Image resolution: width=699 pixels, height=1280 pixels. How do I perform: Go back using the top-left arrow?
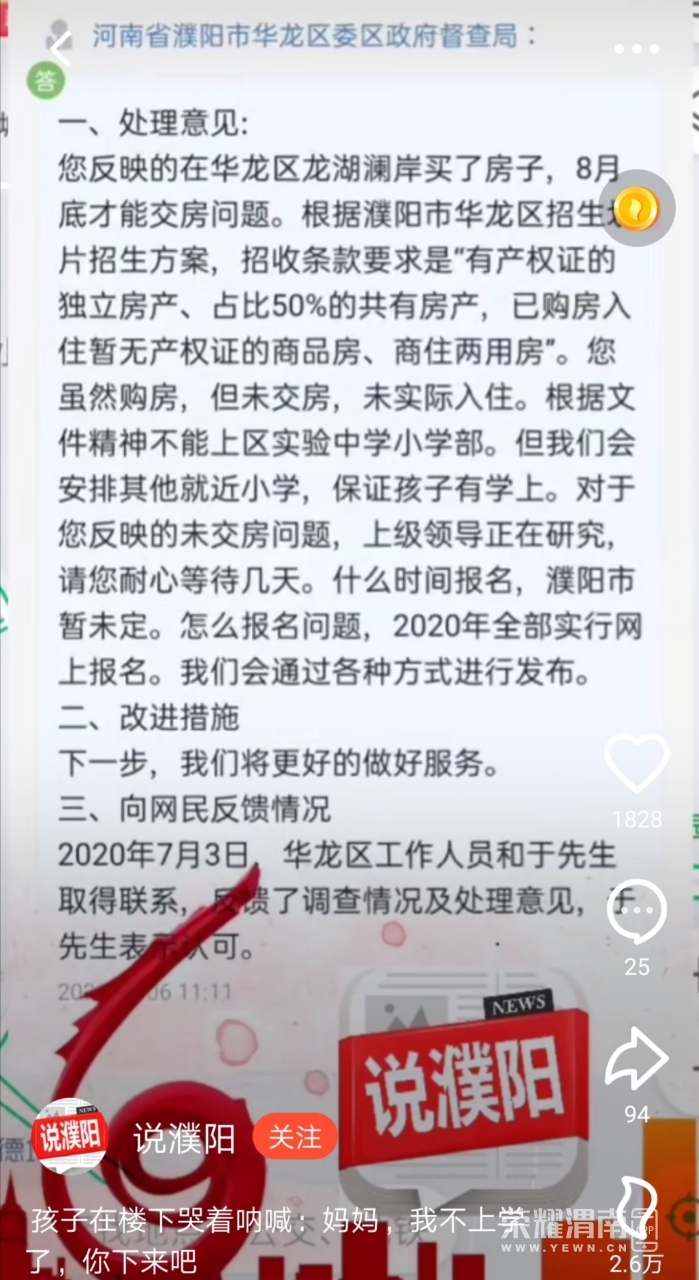[60, 48]
